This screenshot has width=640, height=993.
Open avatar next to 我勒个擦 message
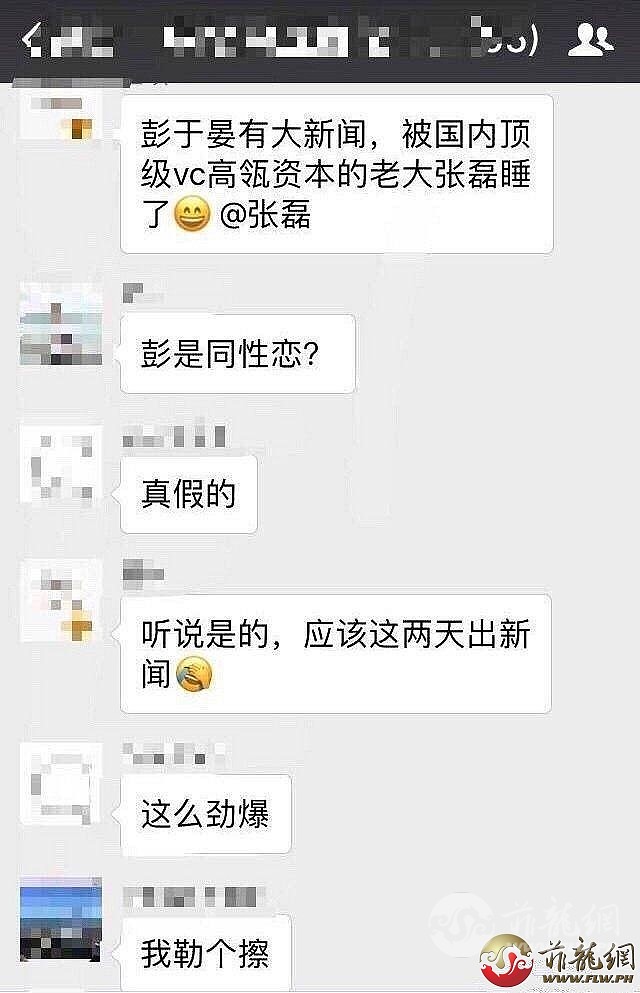pos(61,920)
